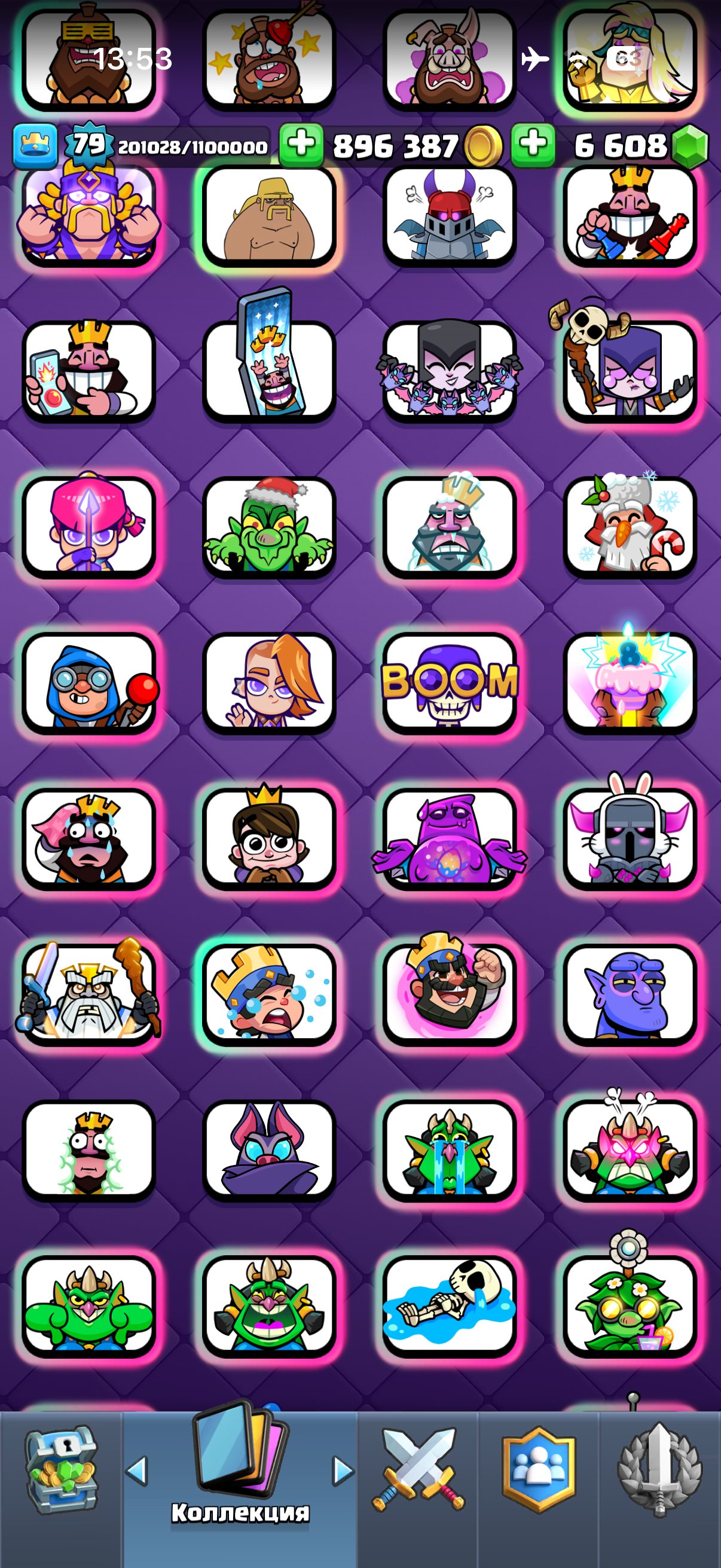Pick the skeleton lying in puddle emote
This screenshot has width=721, height=1568.
(450, 1305)
